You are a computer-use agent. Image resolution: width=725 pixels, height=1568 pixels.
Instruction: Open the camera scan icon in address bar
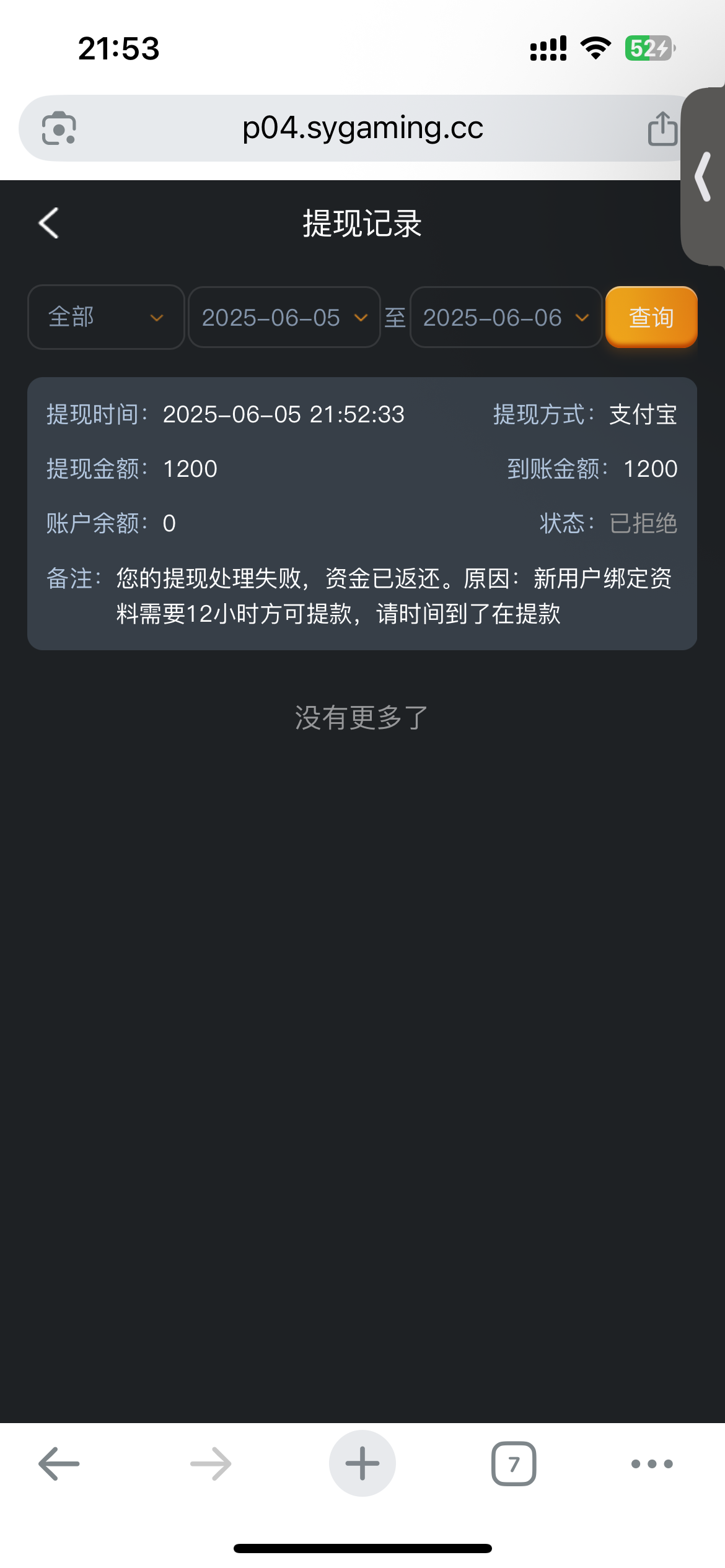59,128
